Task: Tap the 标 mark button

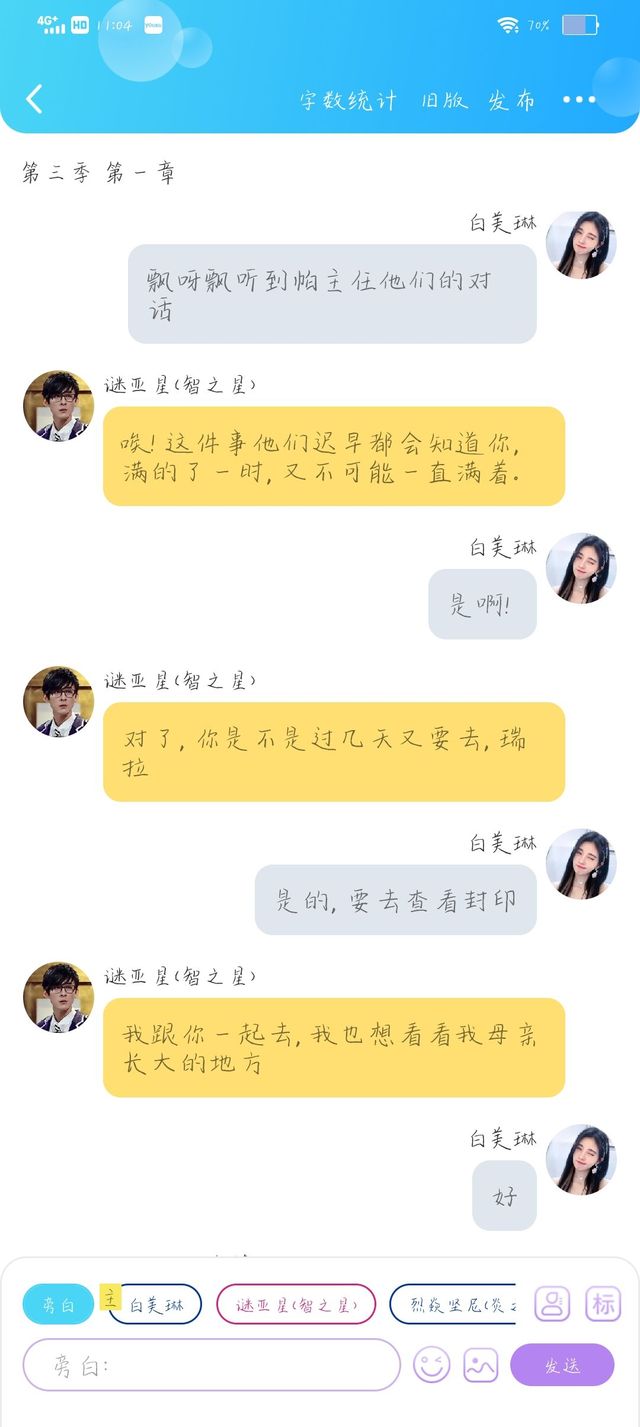Action: (603, 1304)
